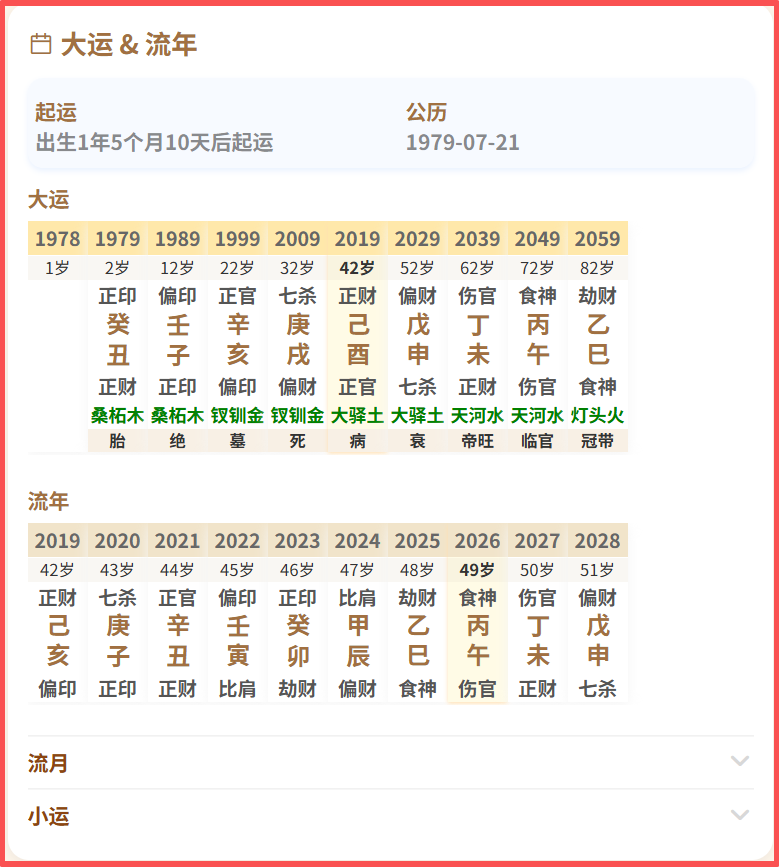Screen dimensions: 779x867
Task: Switch to the 2020 庚子 流年
Action: click(x=118, y=641)
